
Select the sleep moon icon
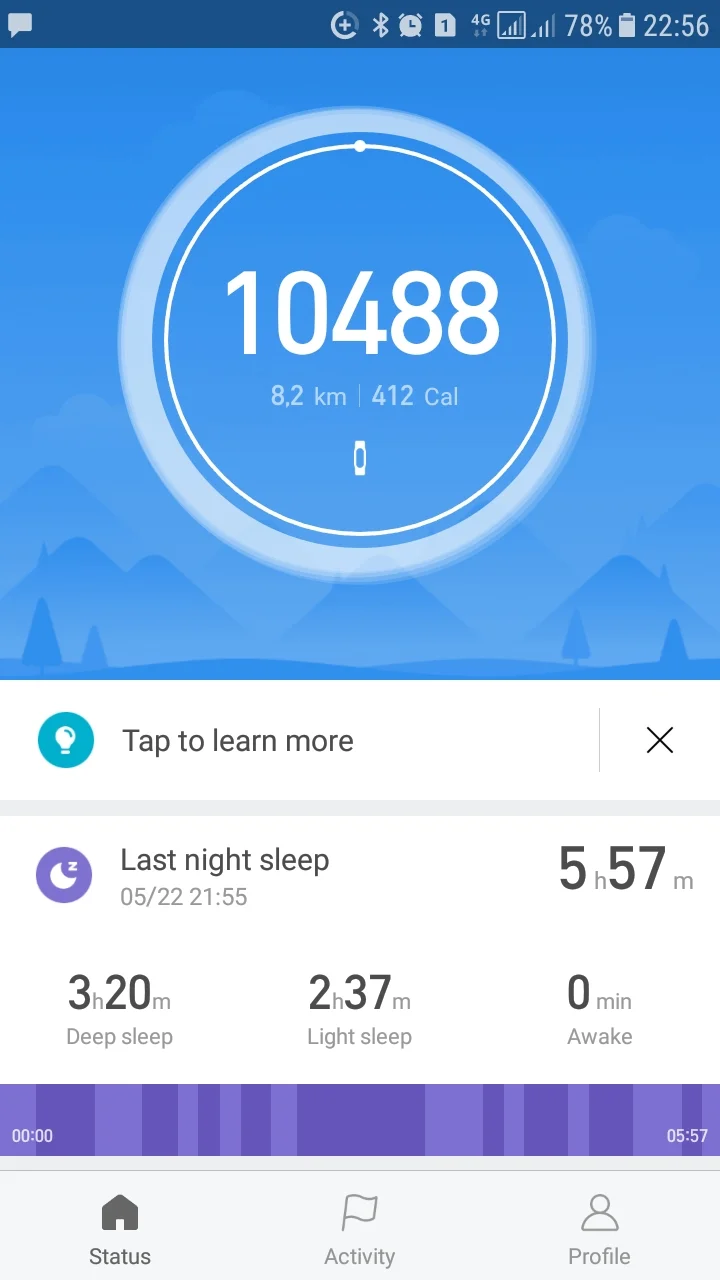(64, 875)
